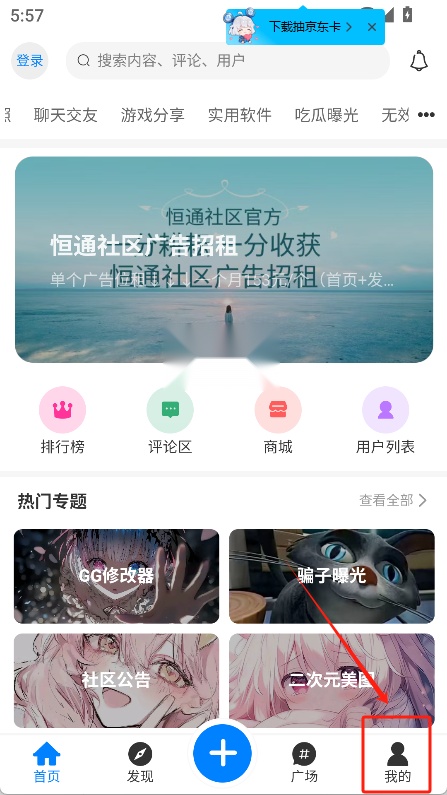Open the notifications bell
This screenshot has height=795, width=447.
click(x=419, y=61)
